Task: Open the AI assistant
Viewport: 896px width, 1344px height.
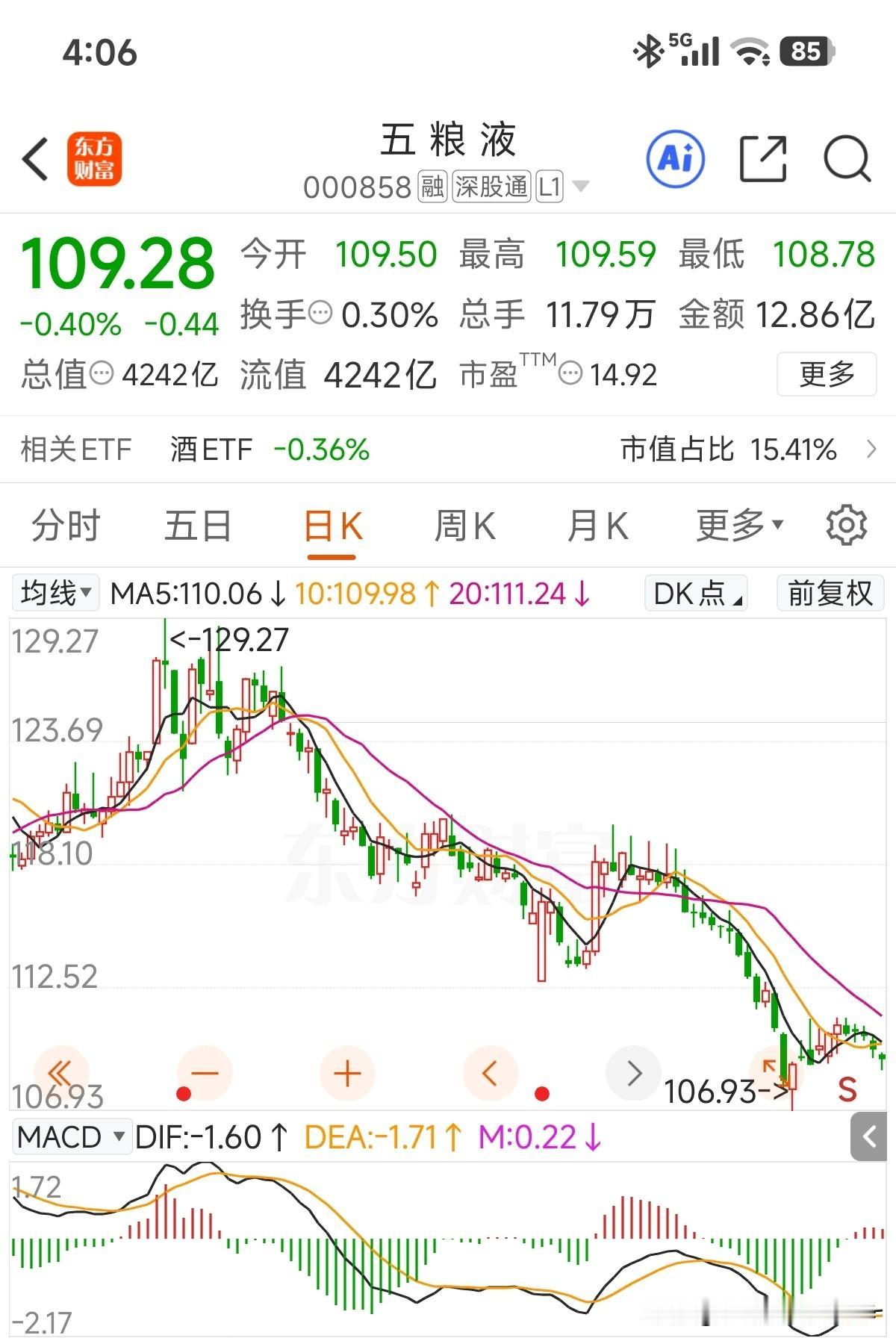Action: click(x=676, y=158)
